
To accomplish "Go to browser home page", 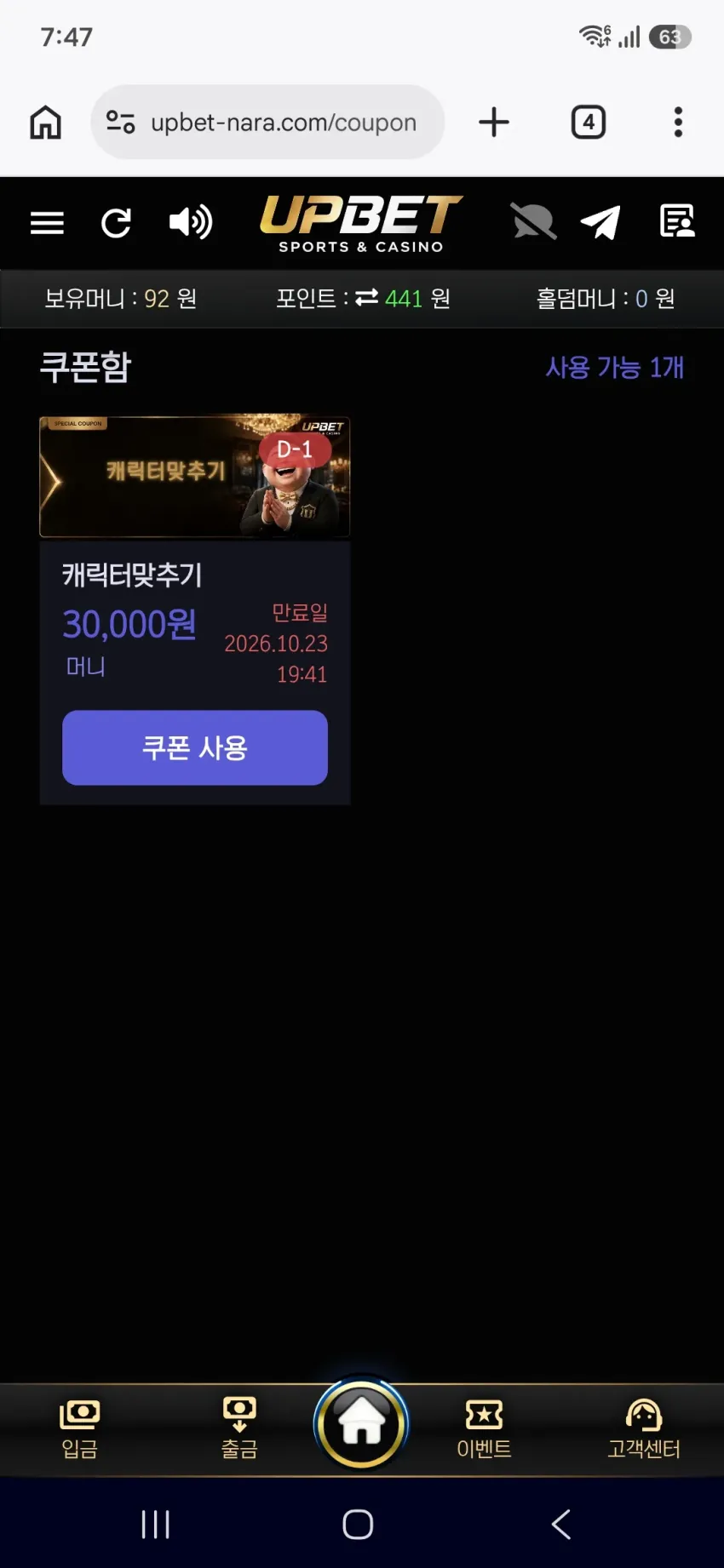I will tap(46, 122).
